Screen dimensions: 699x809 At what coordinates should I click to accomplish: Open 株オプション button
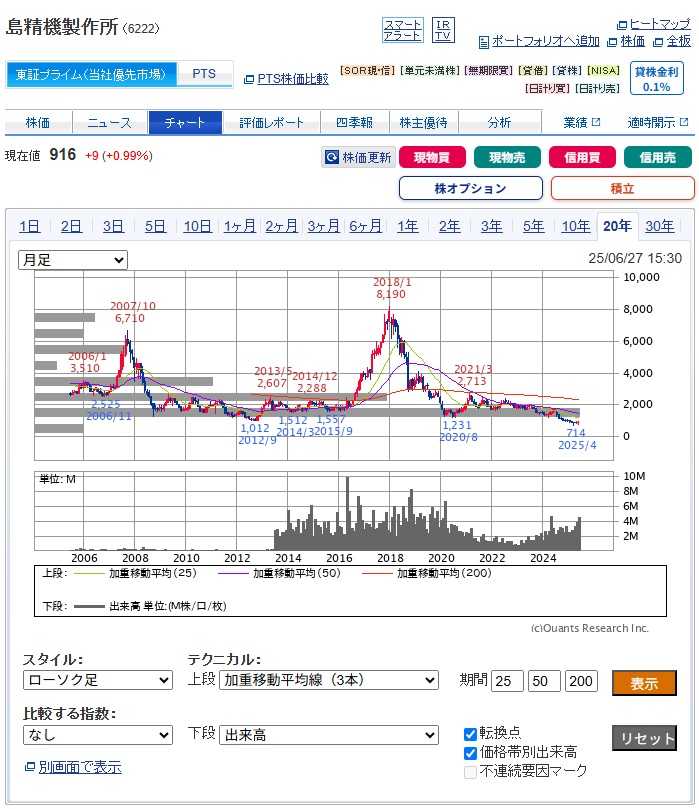470,188
